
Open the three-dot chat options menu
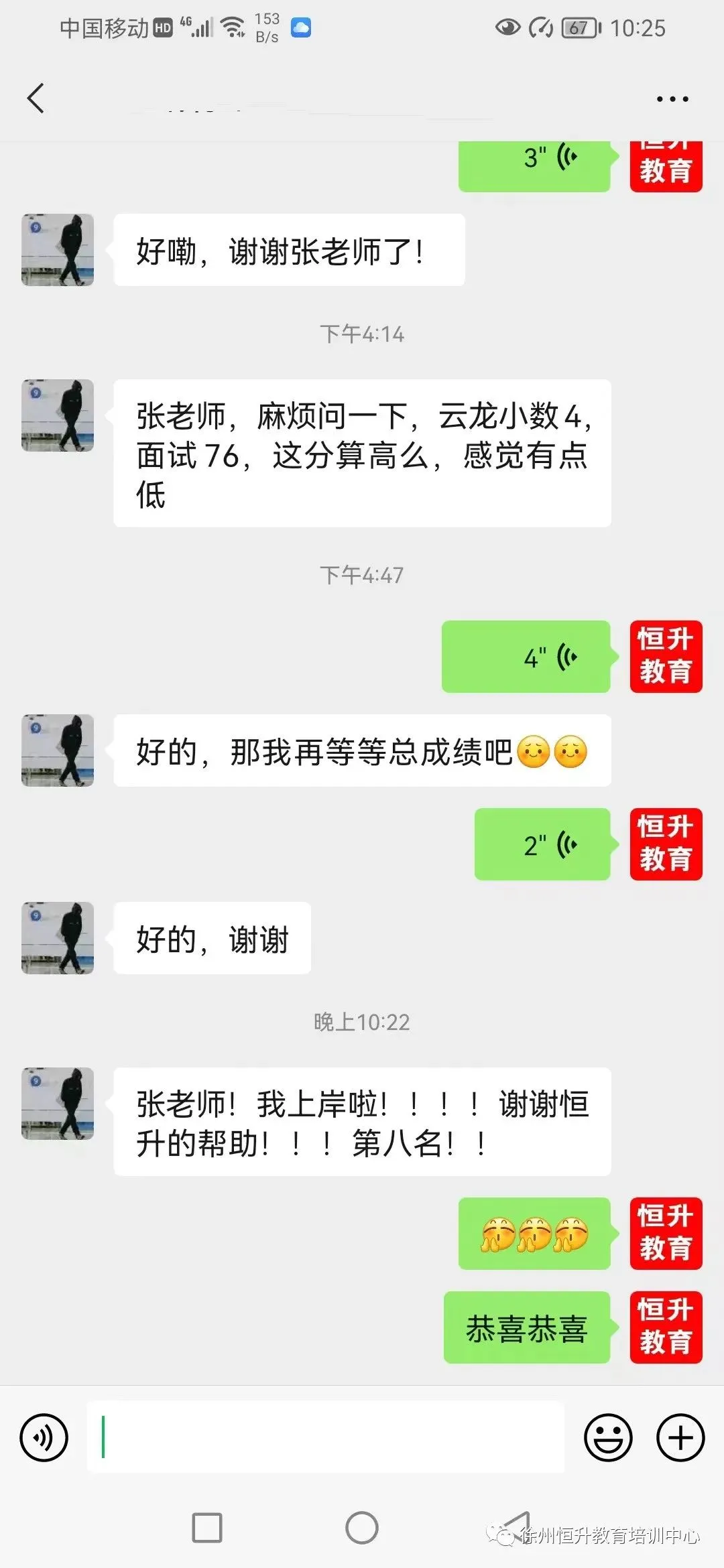[x=672, y=99]
